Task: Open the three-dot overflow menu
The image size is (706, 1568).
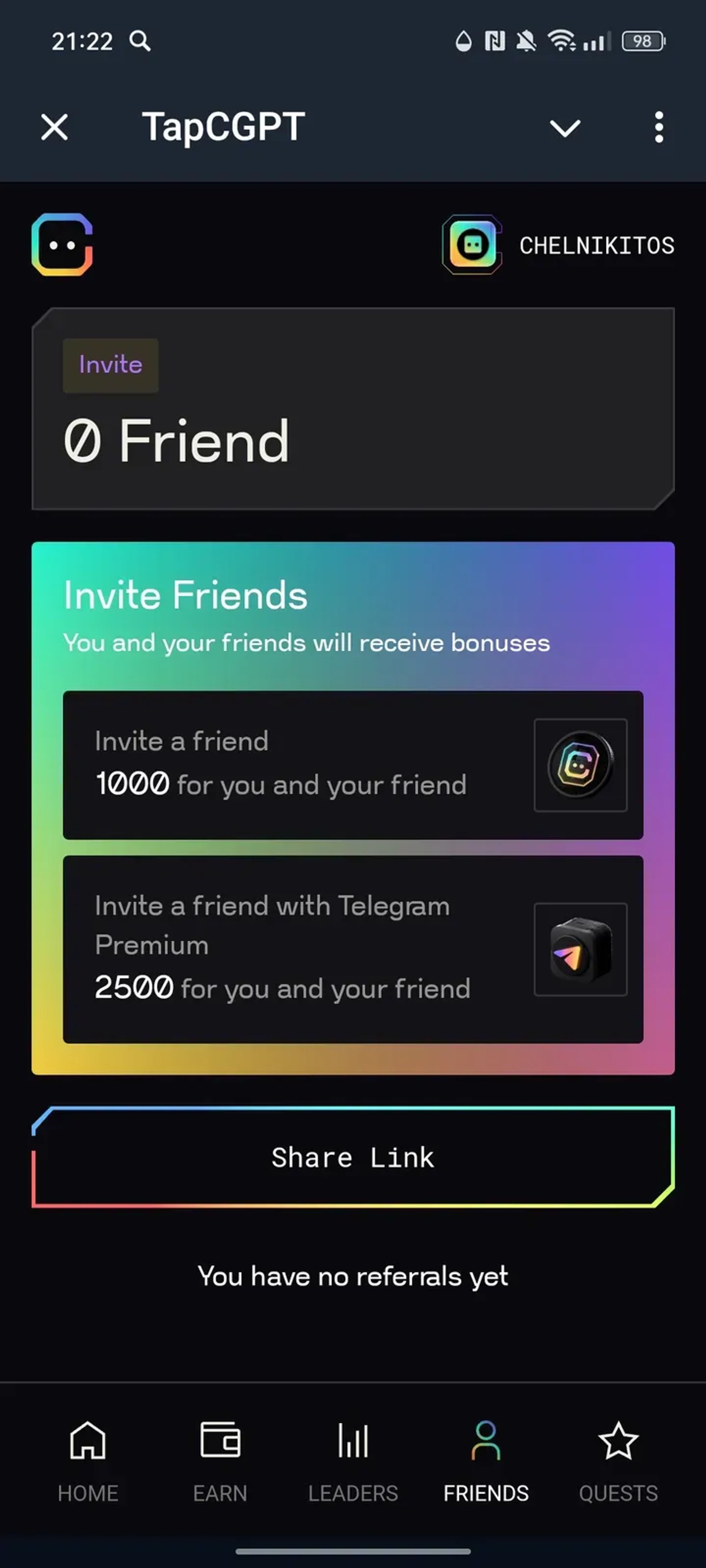Action: [658, 127]
